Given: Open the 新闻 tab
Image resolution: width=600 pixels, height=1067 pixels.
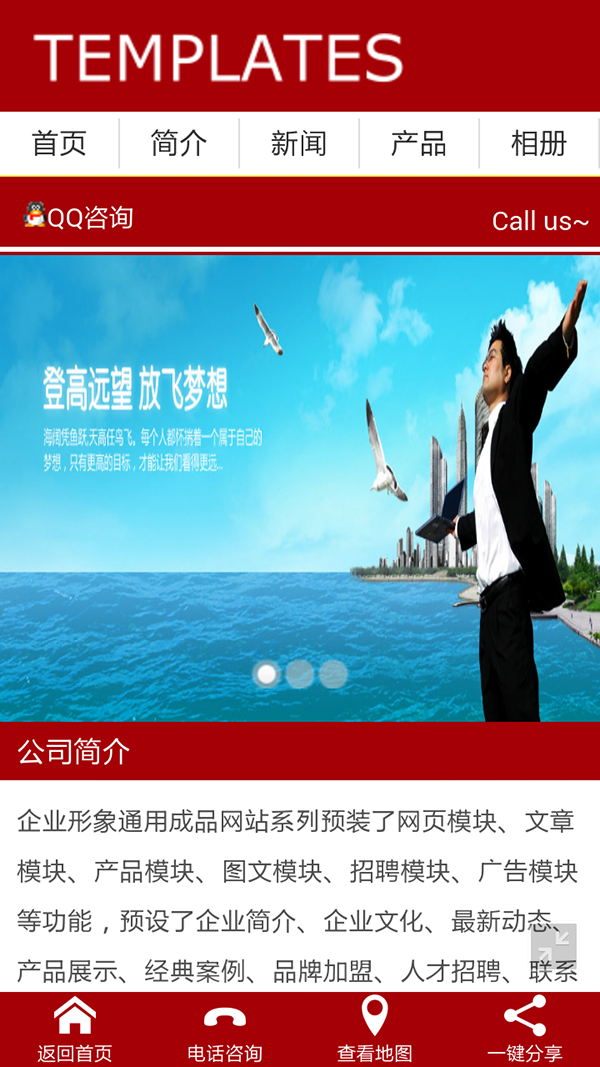Looking at the screenshot, I should (299, 144).
